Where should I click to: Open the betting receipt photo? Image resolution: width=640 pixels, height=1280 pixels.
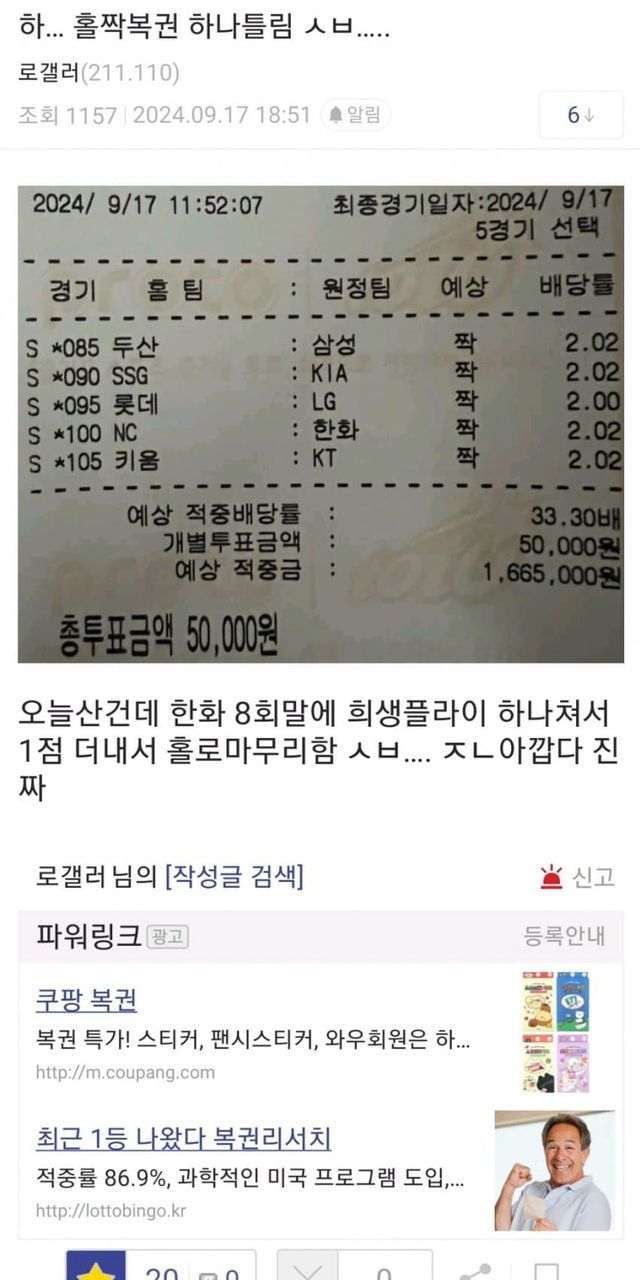(320, 424)
